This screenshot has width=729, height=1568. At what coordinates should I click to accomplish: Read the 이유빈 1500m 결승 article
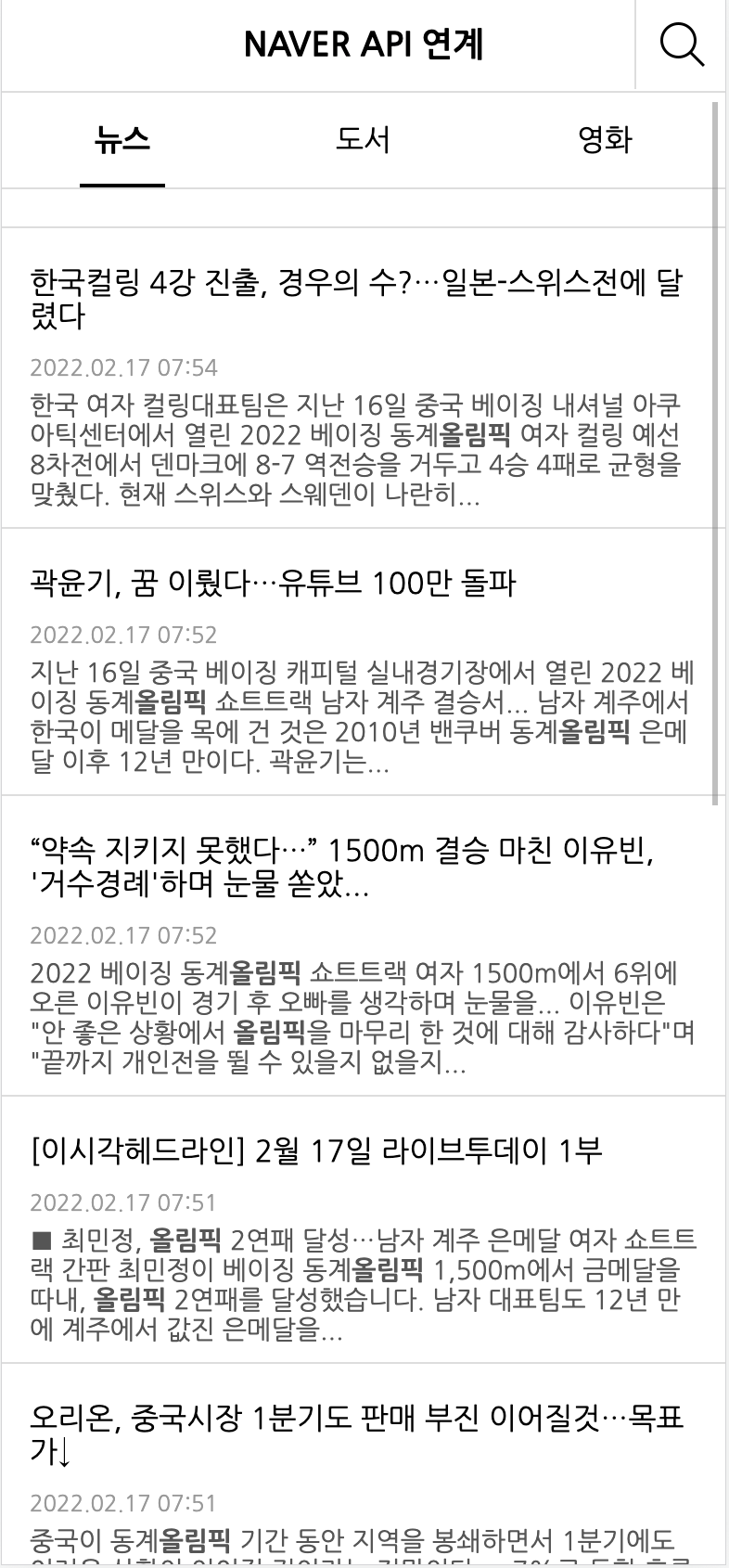pos(342,868)
